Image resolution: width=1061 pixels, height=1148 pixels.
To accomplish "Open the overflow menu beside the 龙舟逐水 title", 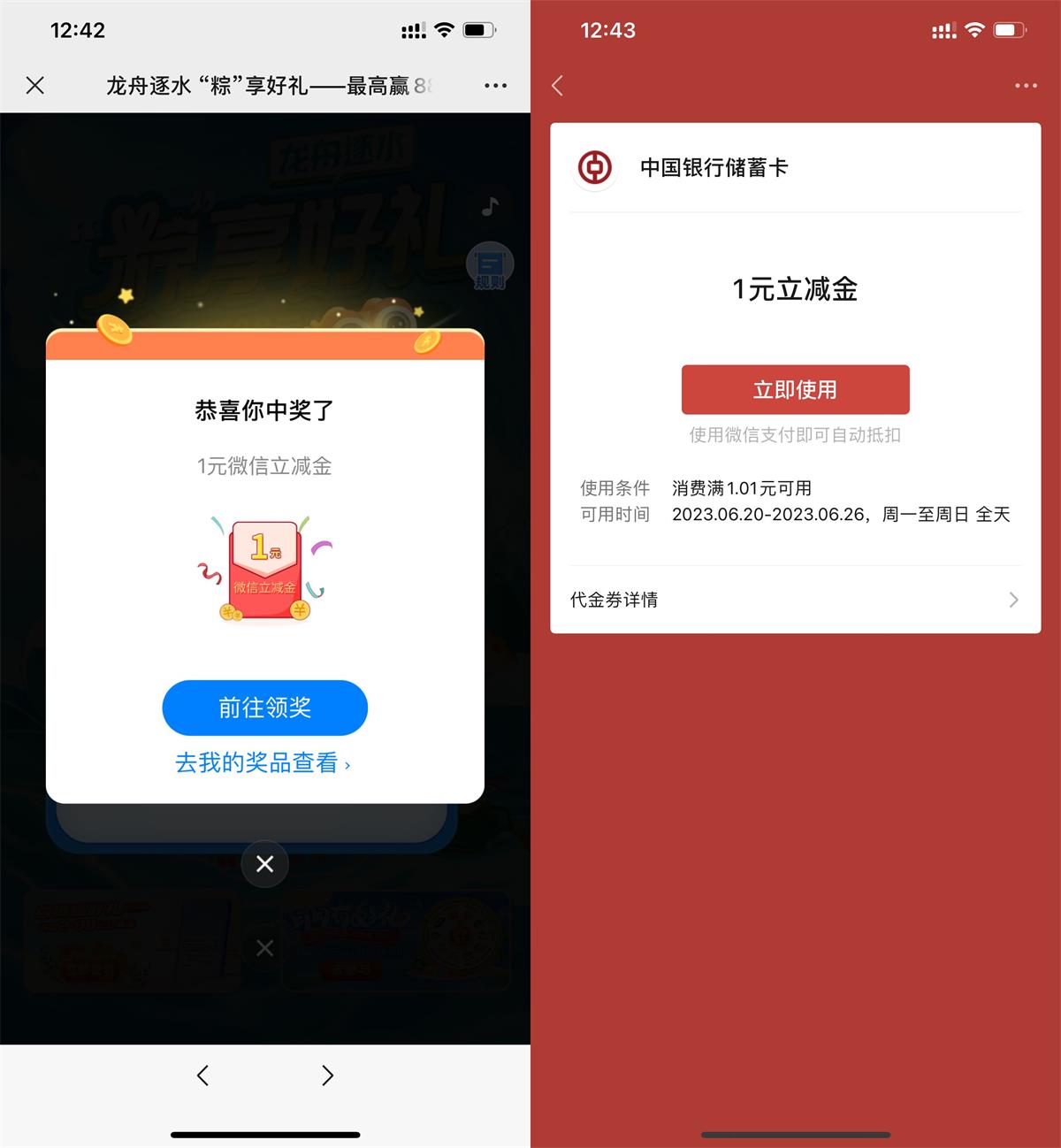I will [x=495, y=86].
